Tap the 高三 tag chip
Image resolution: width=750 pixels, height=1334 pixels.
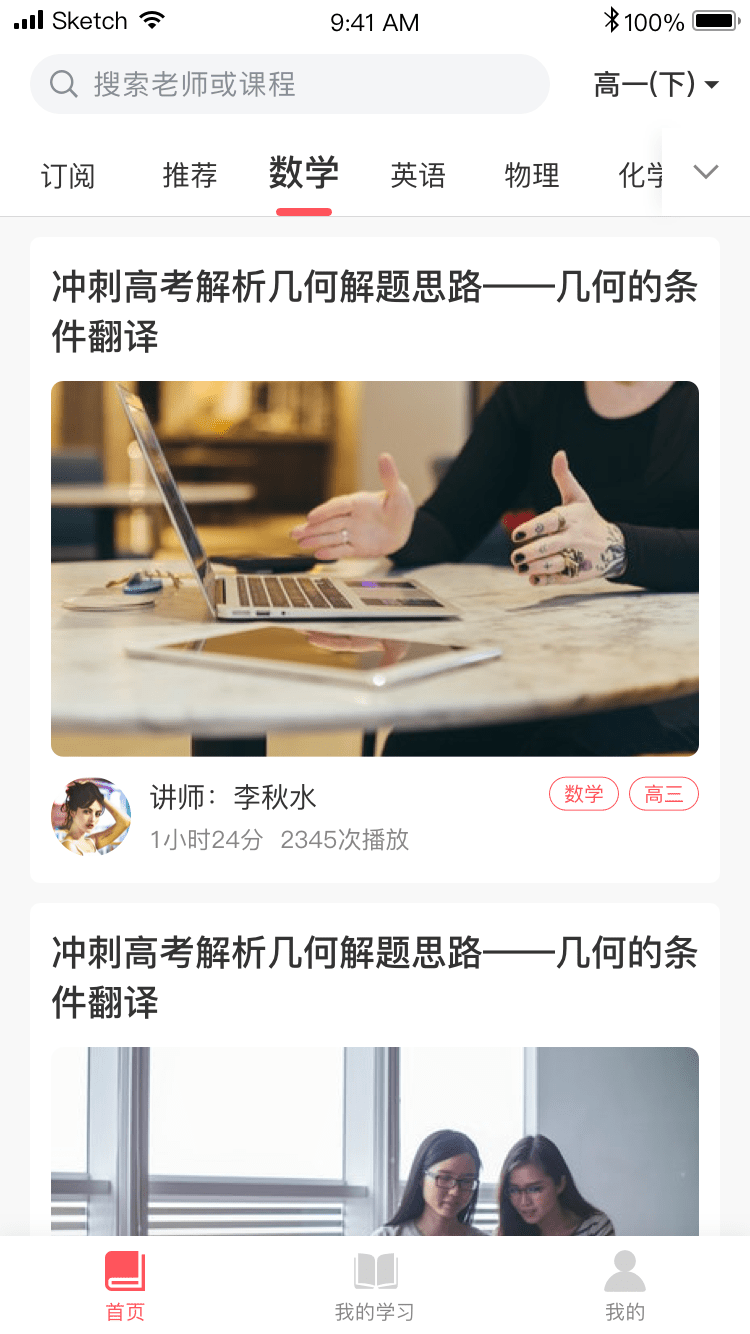(x=664, y=795)
